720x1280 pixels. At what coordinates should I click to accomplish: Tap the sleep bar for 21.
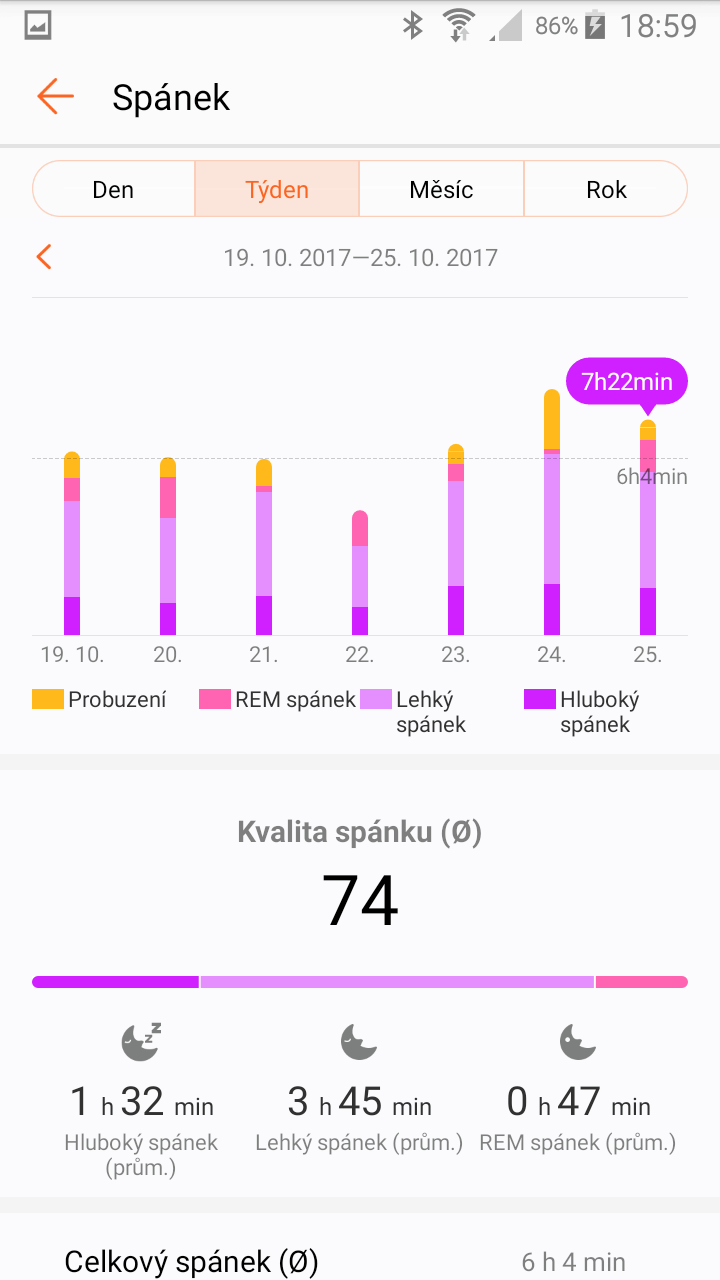264,547
